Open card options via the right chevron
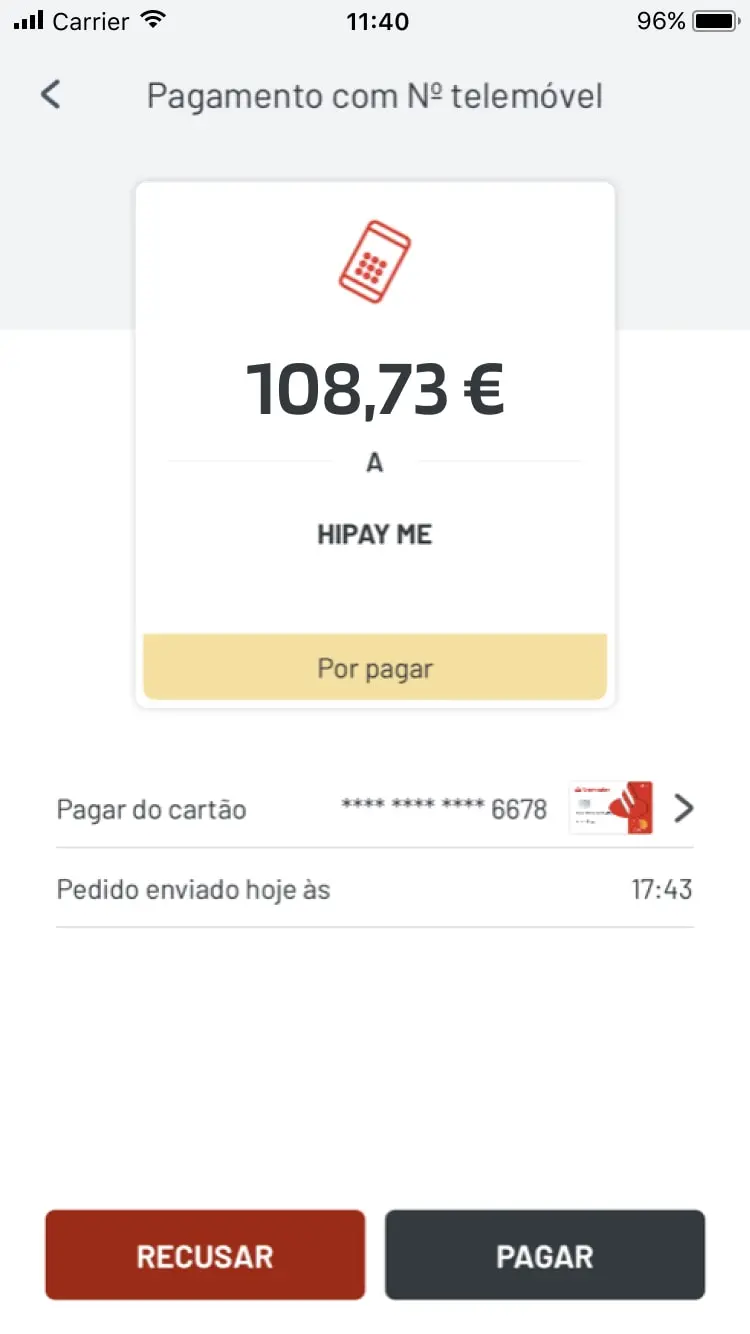750x1334 pixels. point(684,808)
